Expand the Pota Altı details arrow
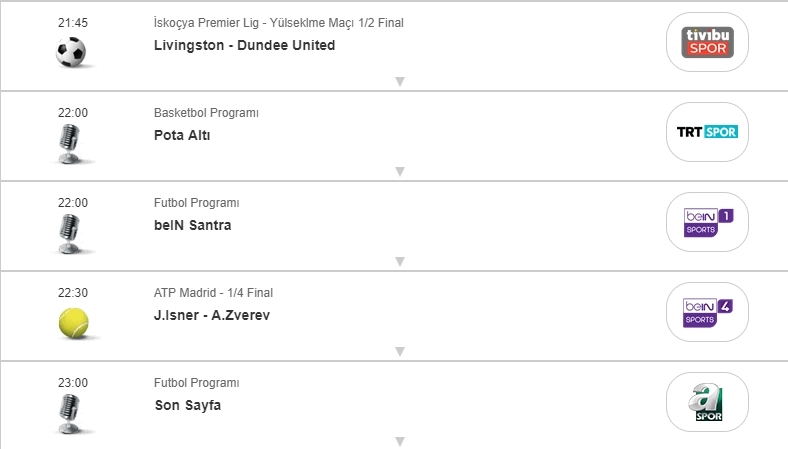Viewport: 788px width, 449px height. pos(399,171)
